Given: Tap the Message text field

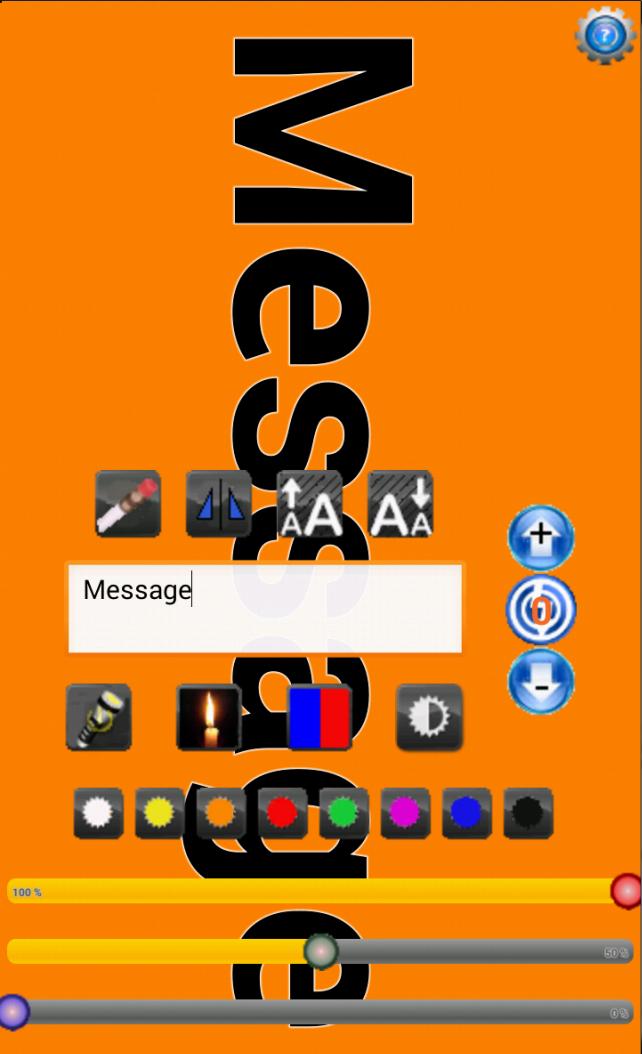Looking at the screenshot, I should point(265,608).
